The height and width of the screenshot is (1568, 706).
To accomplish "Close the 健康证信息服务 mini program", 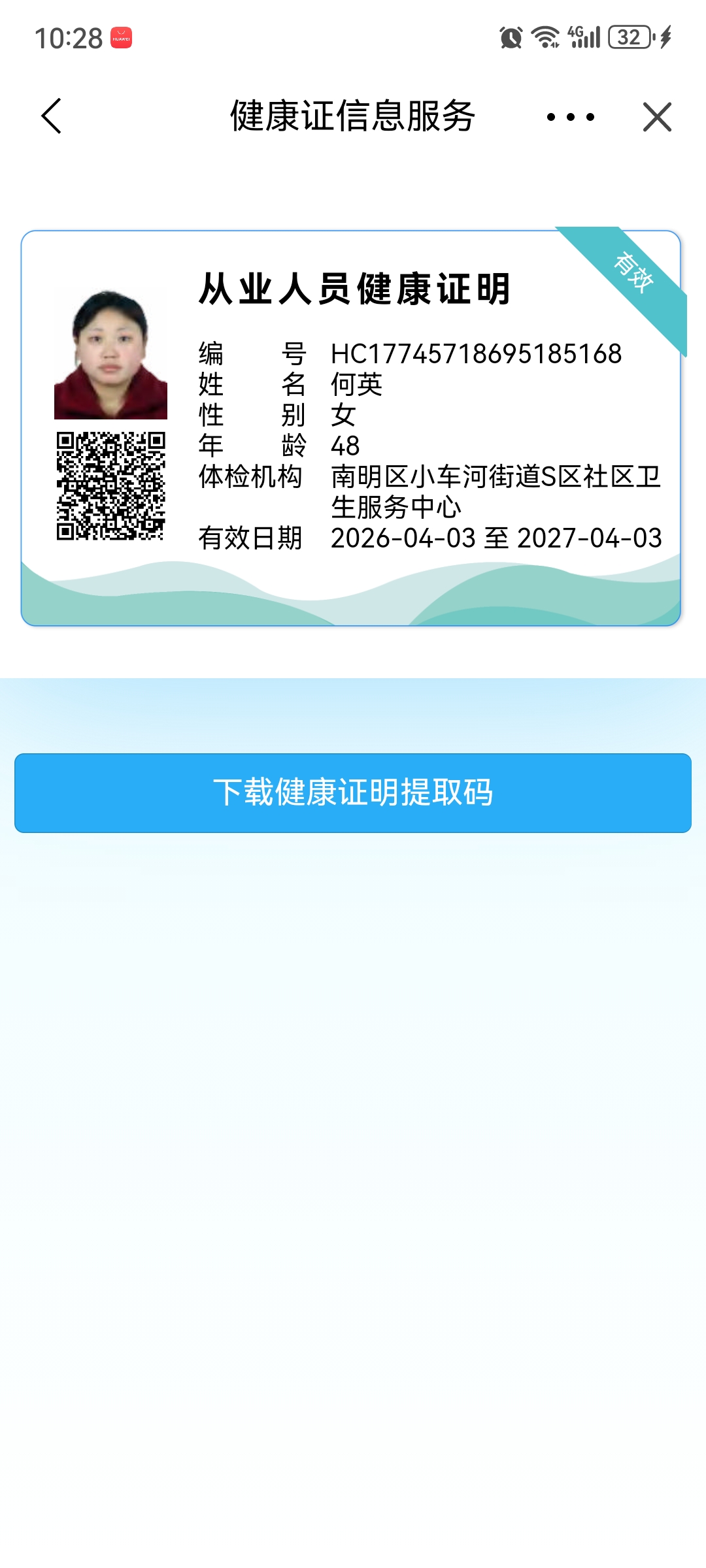I will point(657,117).
